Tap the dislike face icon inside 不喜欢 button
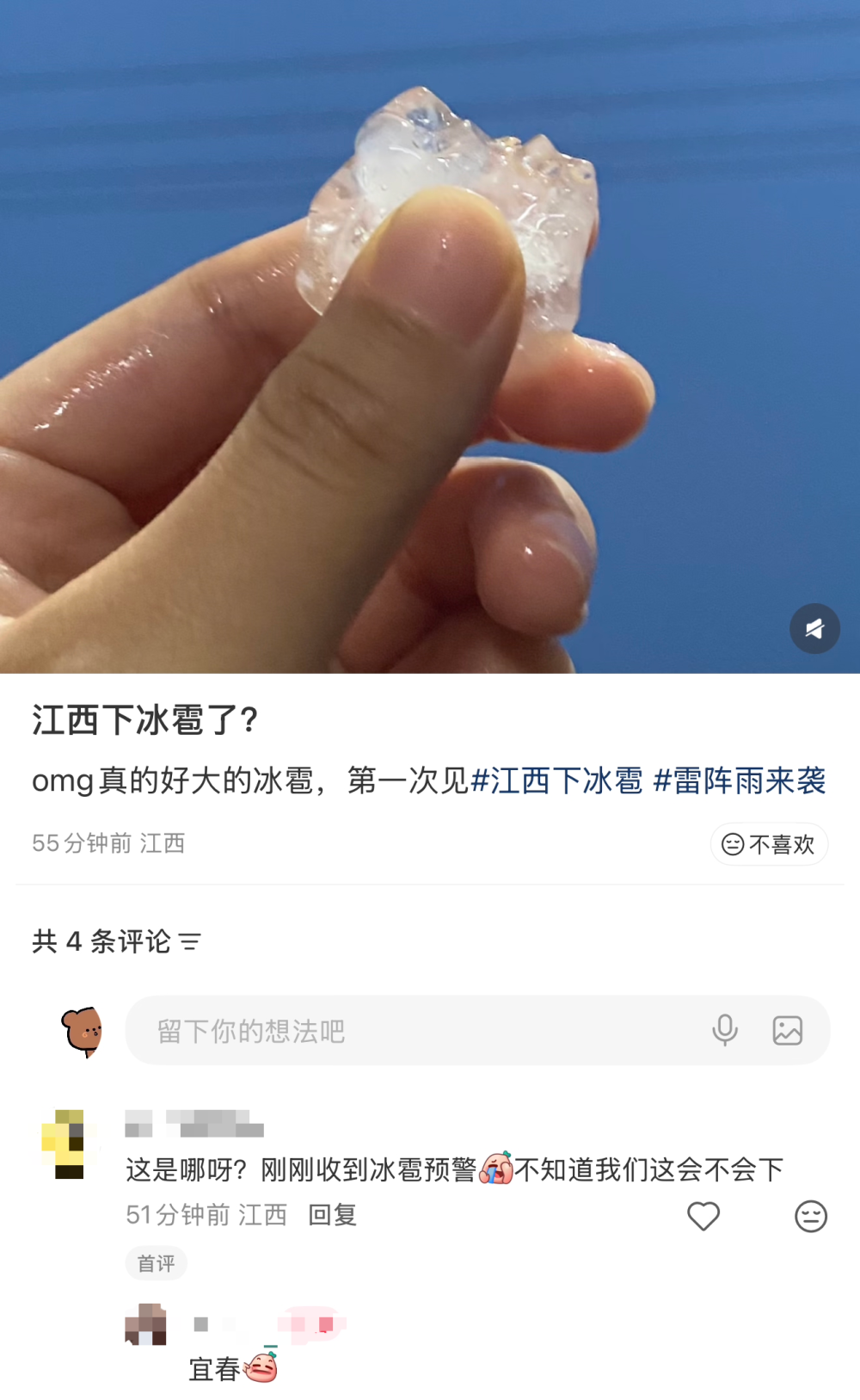 coord(732,845)
